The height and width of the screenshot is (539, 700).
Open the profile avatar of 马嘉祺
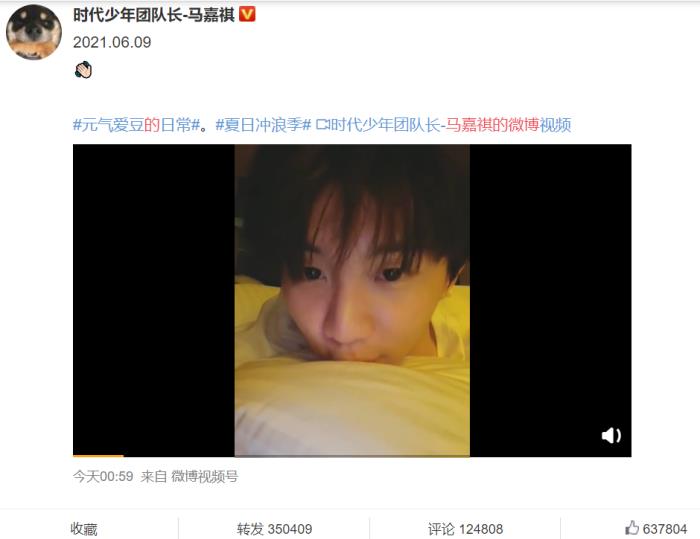pyautogui.click(x=34, y=32)
